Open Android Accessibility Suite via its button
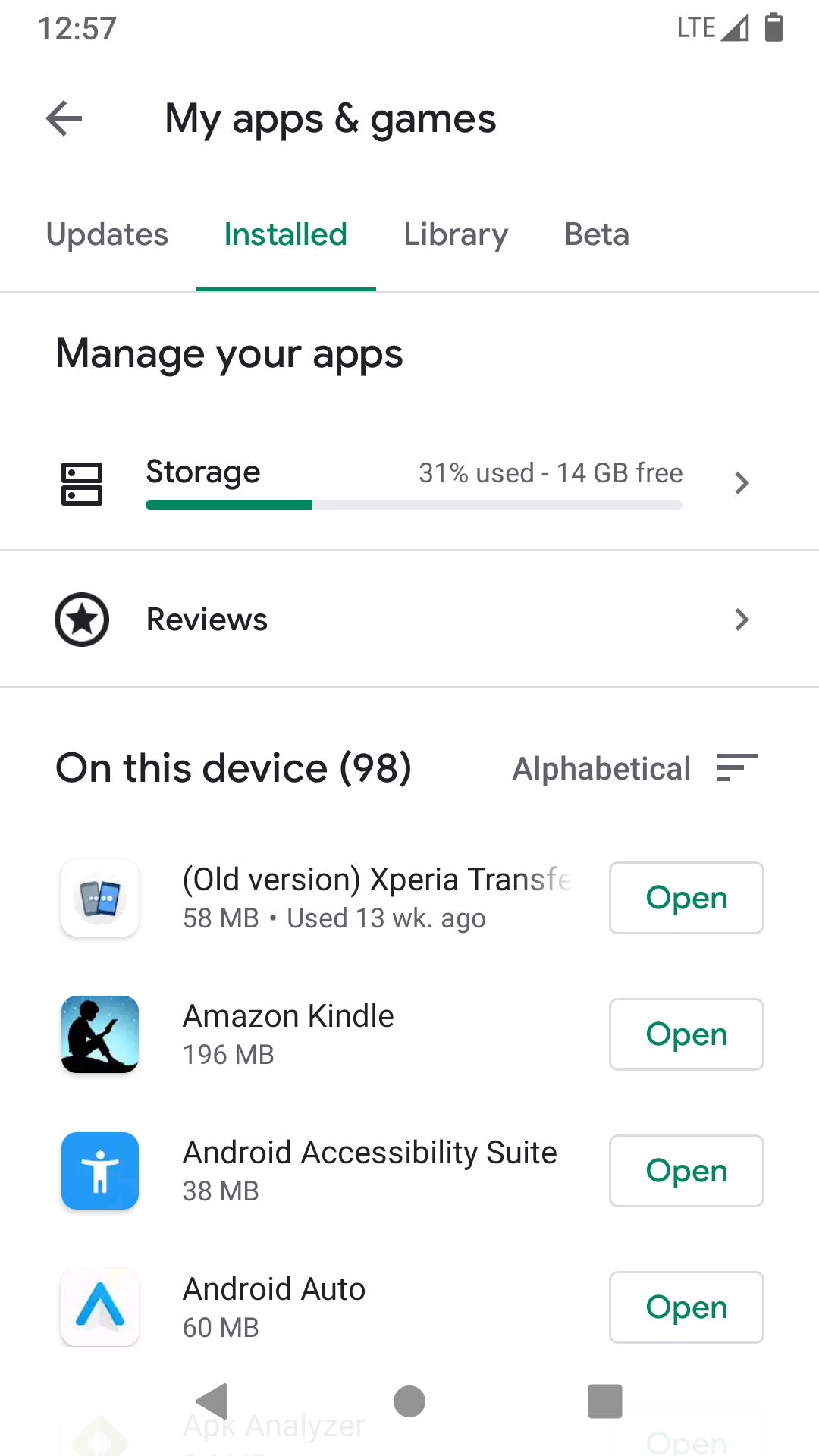This screenshot has width=819, height=1456. 686,1171
